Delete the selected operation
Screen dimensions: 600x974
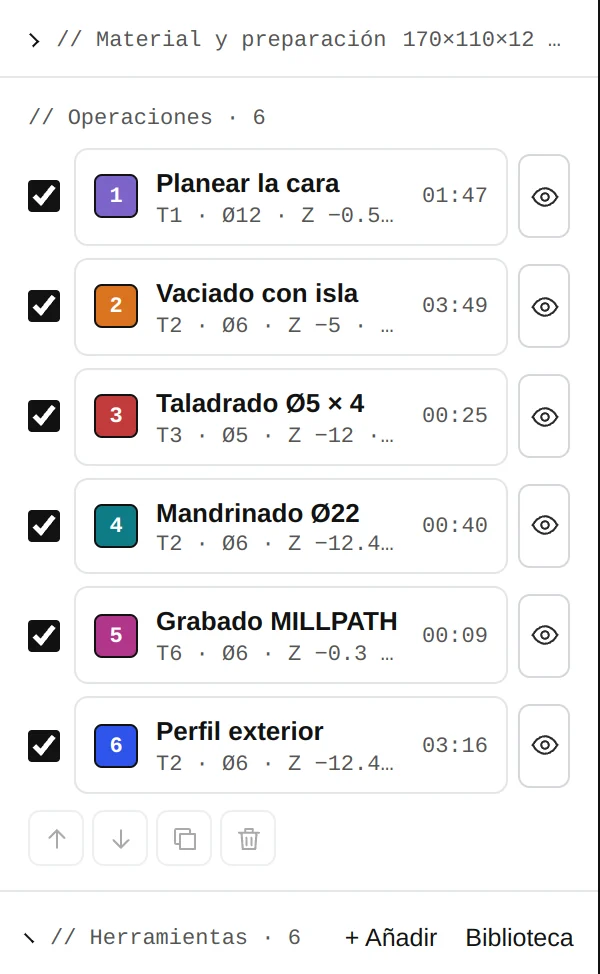248,838
